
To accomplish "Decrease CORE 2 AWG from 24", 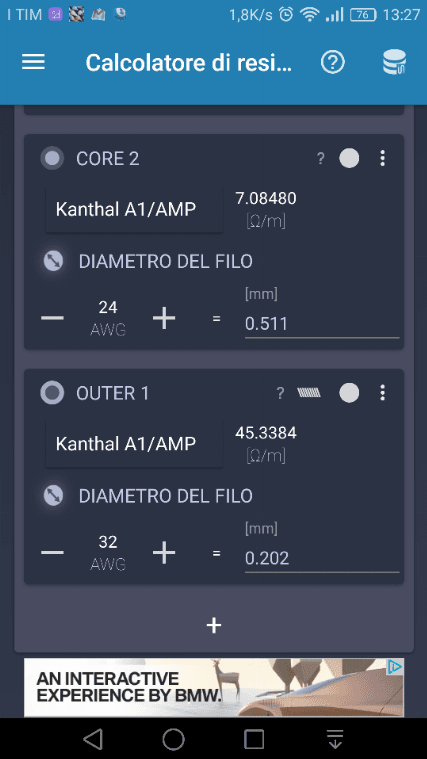I will pos(52,318).
